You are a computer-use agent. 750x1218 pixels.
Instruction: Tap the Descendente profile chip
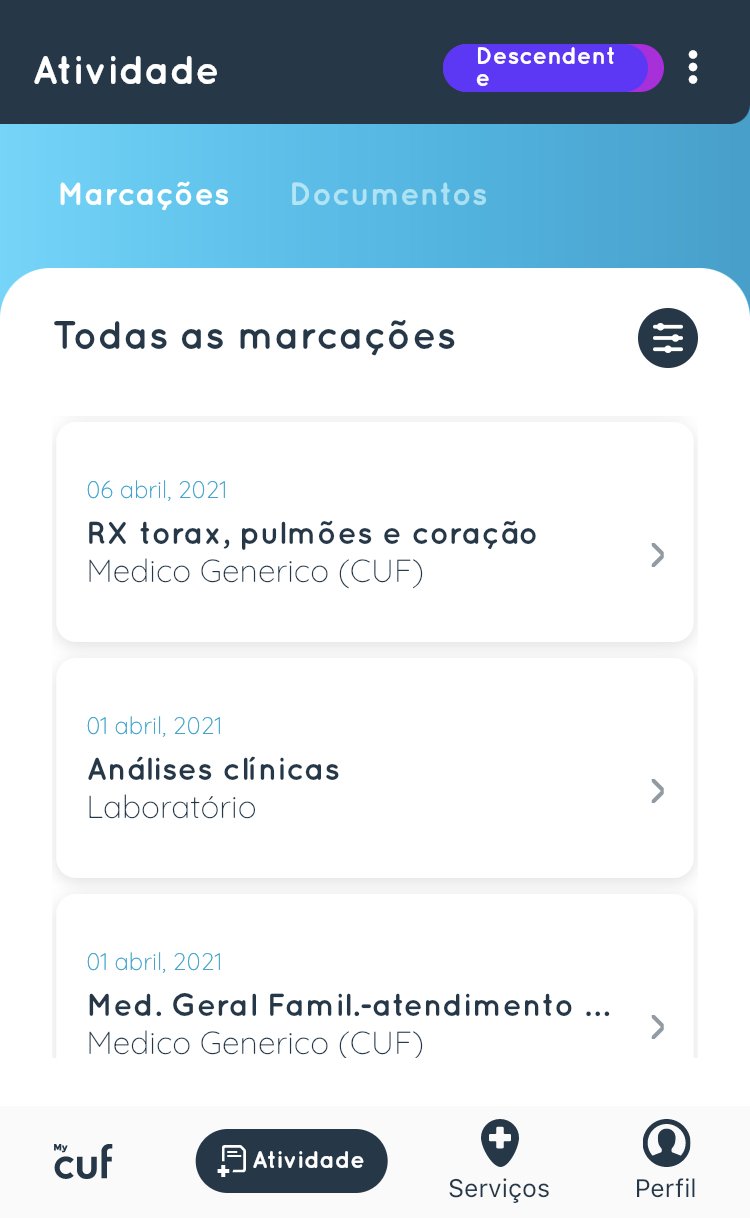552,68
